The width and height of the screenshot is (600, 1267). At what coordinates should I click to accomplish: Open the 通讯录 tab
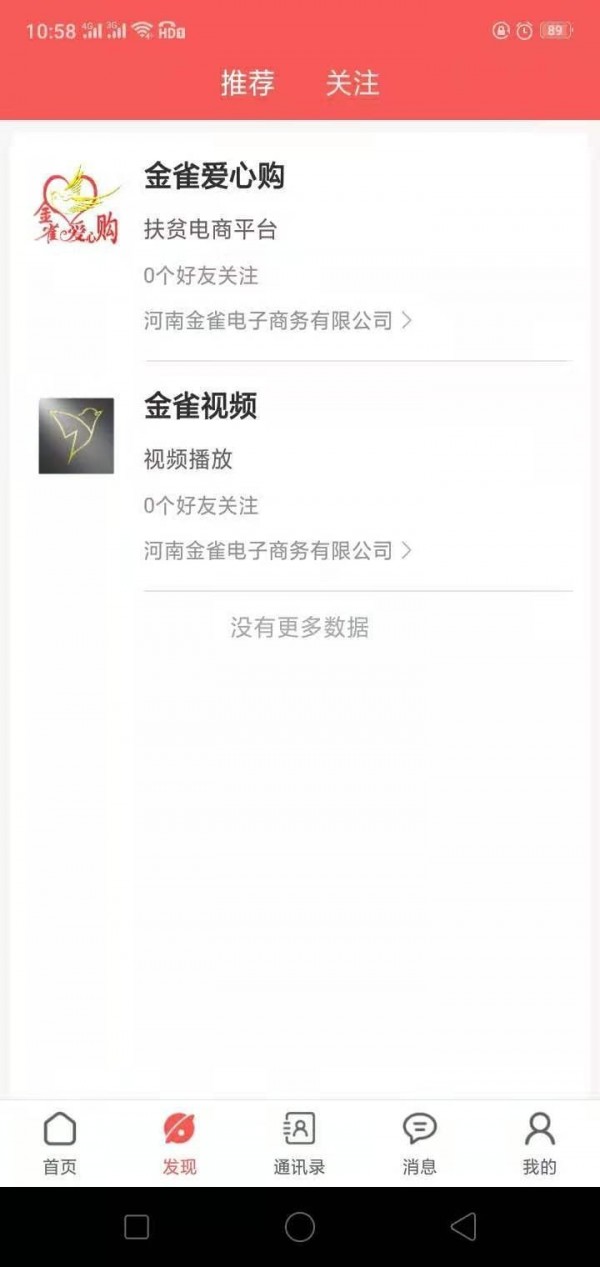coord(299,1143)
